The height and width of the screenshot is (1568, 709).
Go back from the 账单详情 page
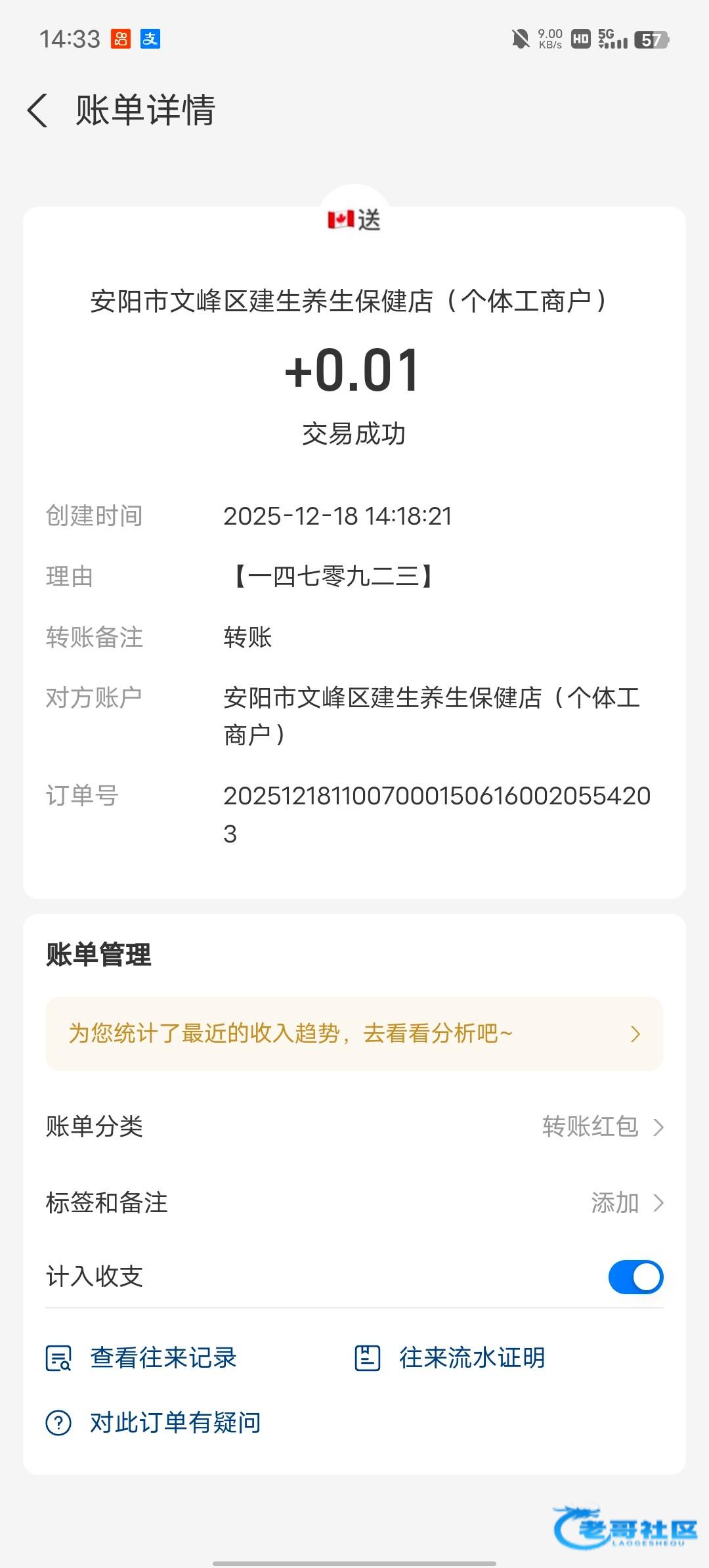[x=38, y=110]
